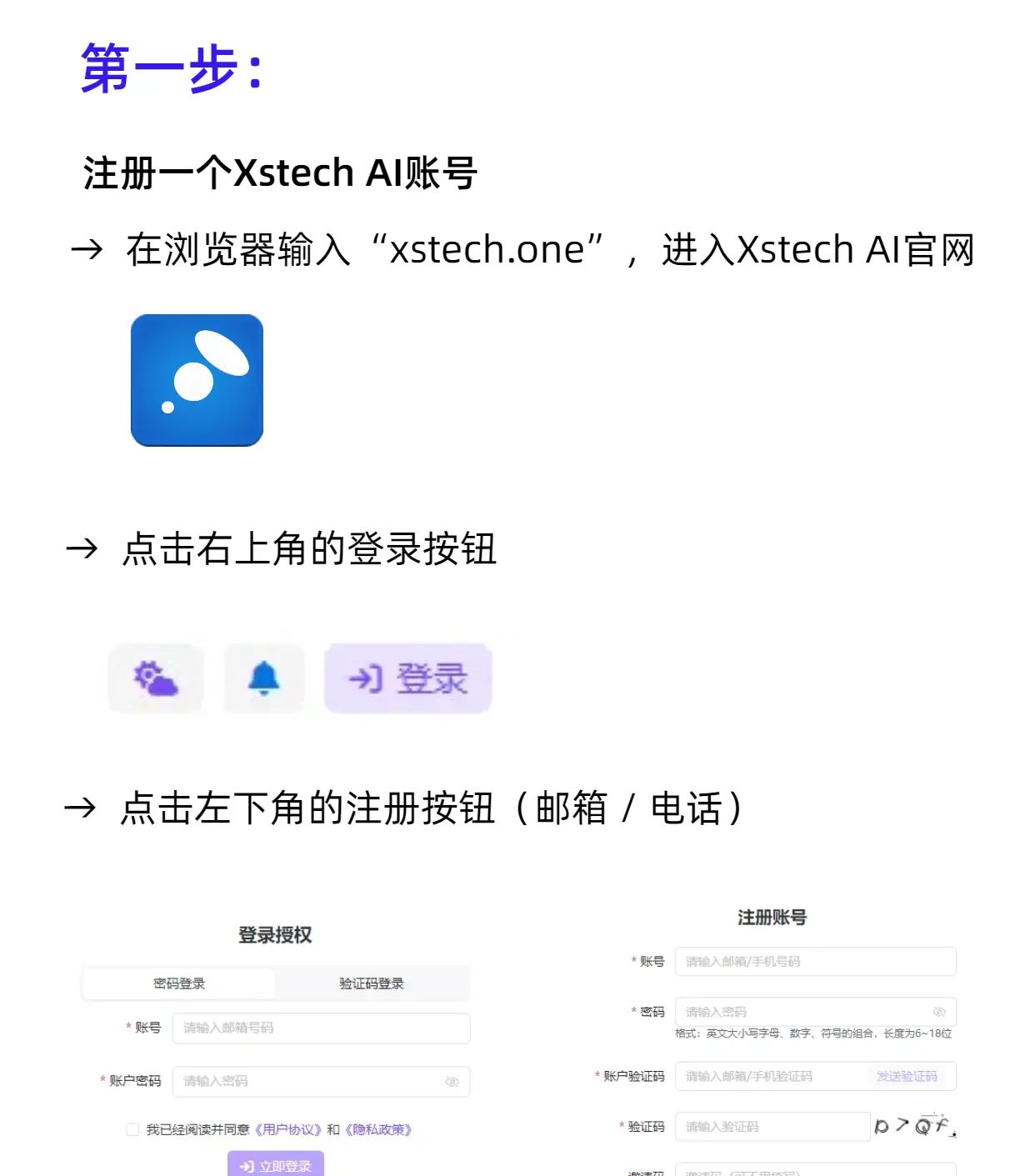
Task: Click the 发送验证码 button
Action: [907, 1076]
